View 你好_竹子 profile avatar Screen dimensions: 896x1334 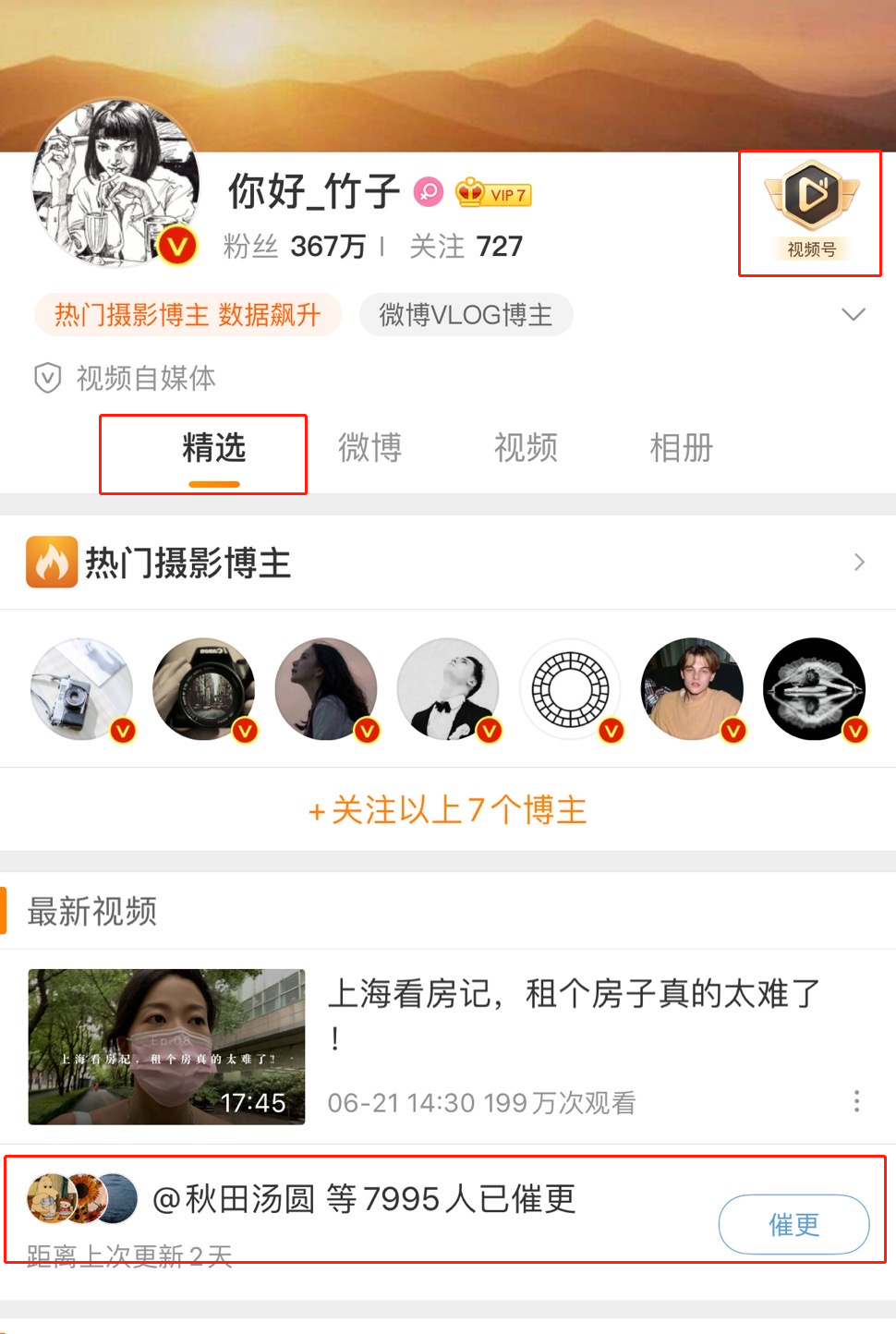115,183
